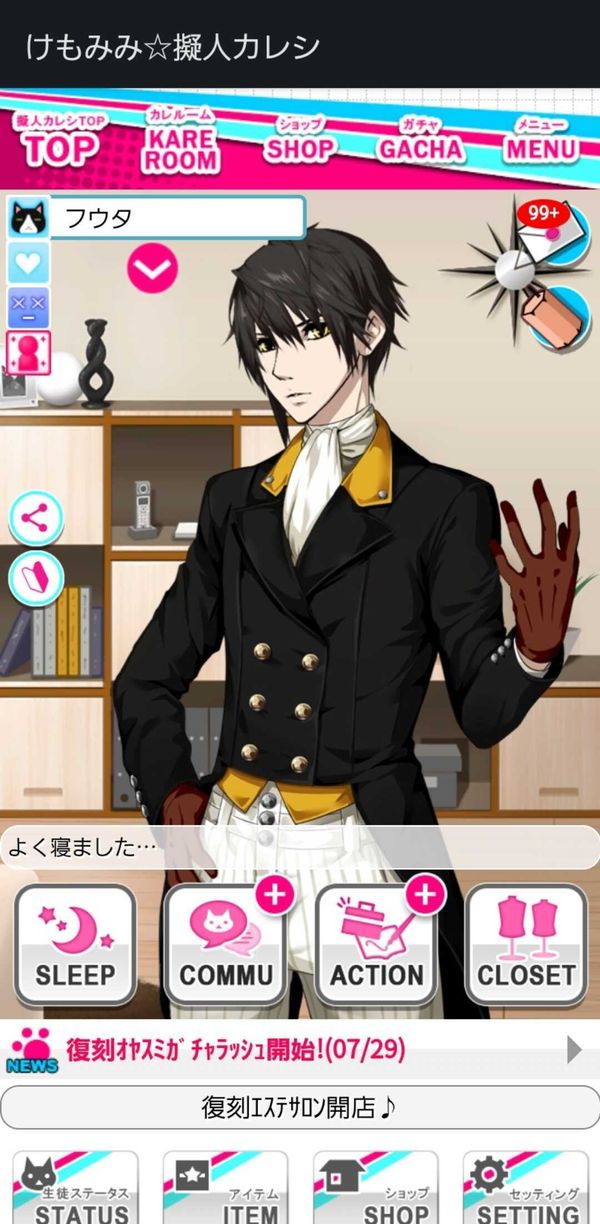Open the STATUS button
The image size is (600, 1224).
point(76,1188)
